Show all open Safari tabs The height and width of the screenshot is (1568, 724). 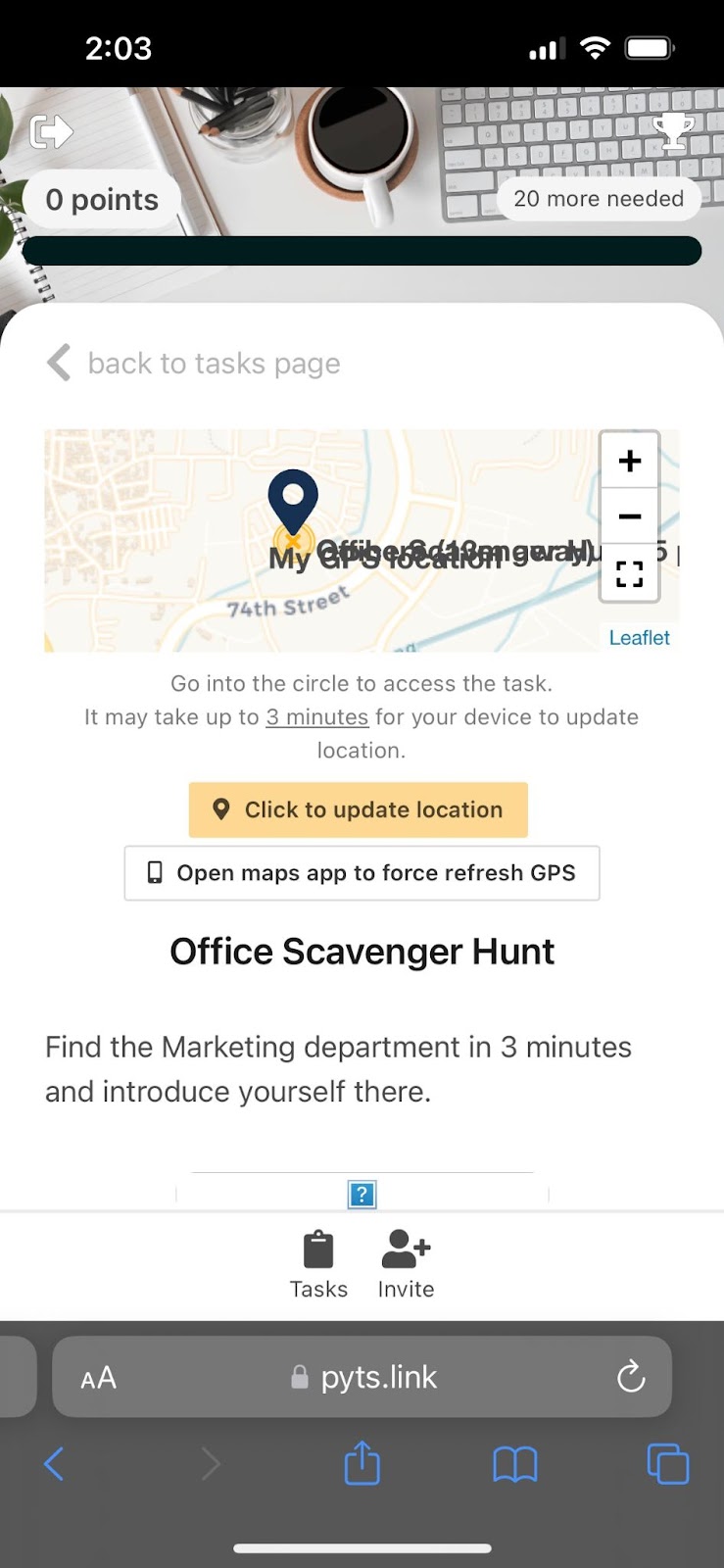click(x=667, y=1464)
